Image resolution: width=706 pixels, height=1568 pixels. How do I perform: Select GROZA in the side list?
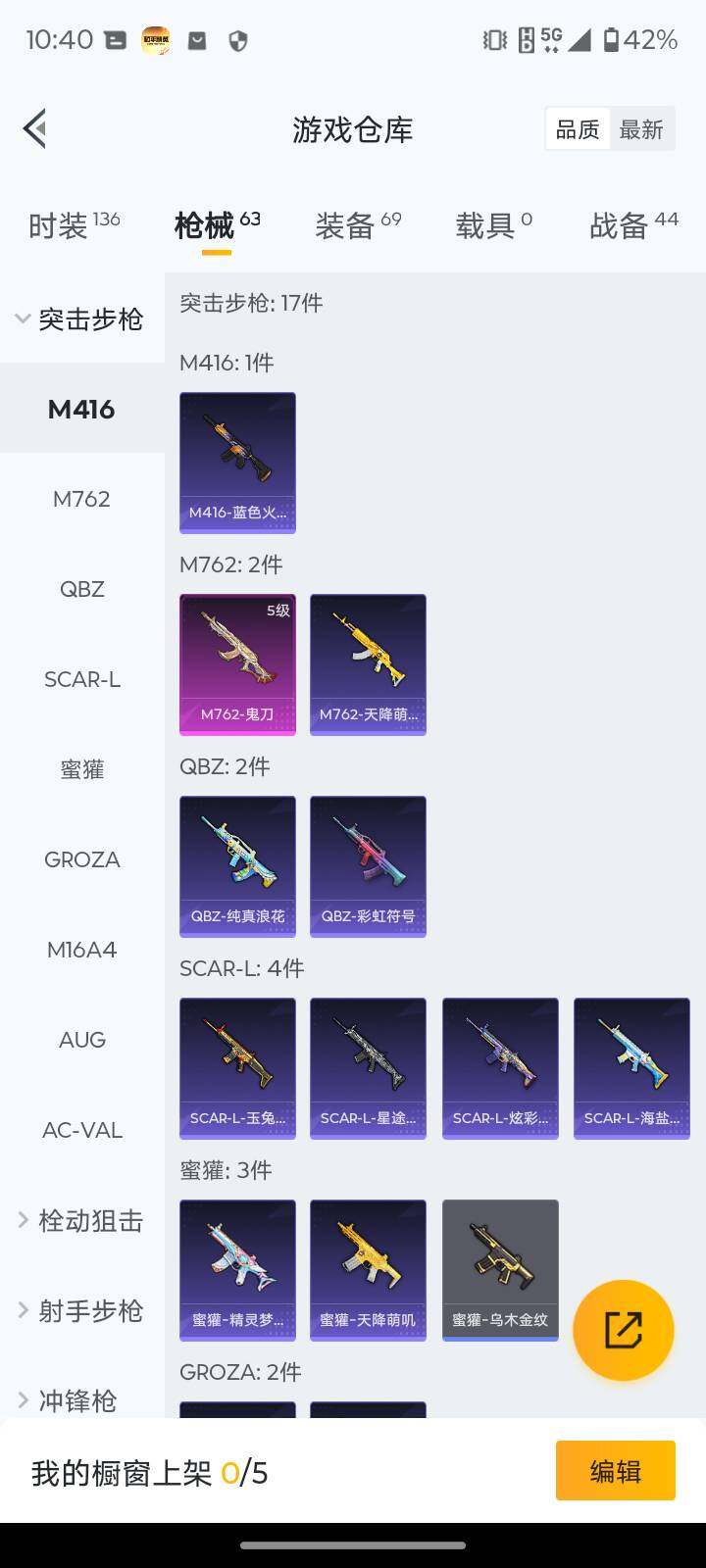(81, 859)
